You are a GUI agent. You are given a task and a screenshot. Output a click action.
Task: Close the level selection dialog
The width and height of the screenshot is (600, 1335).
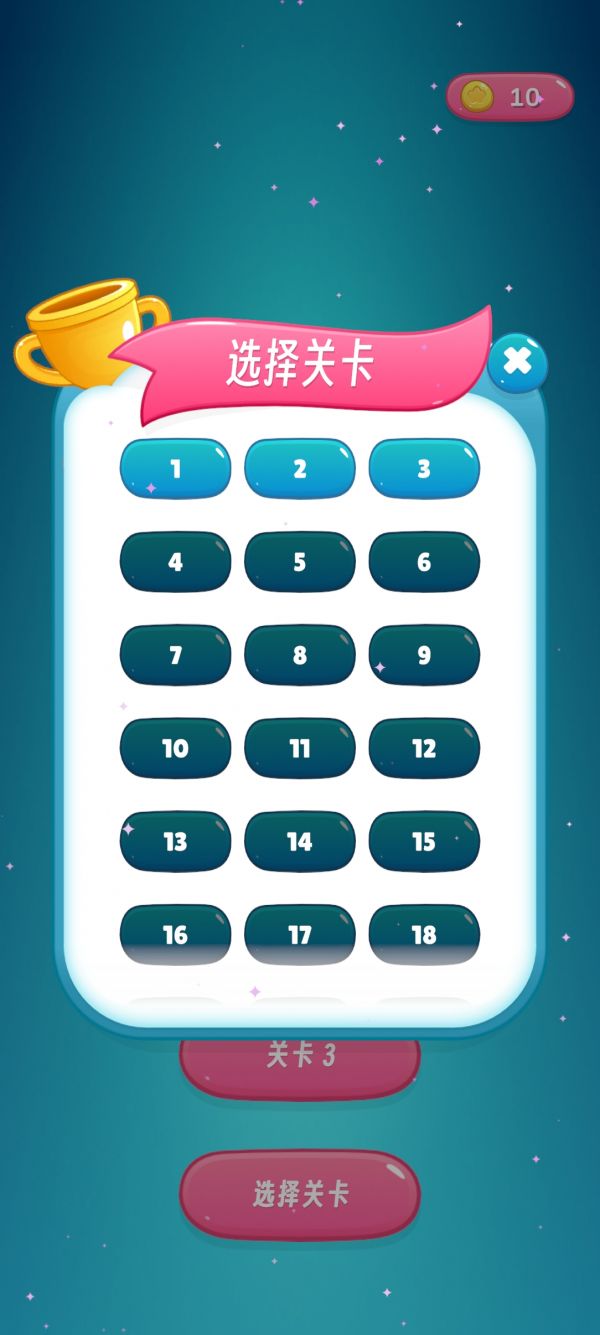click(x=517, y=361)
